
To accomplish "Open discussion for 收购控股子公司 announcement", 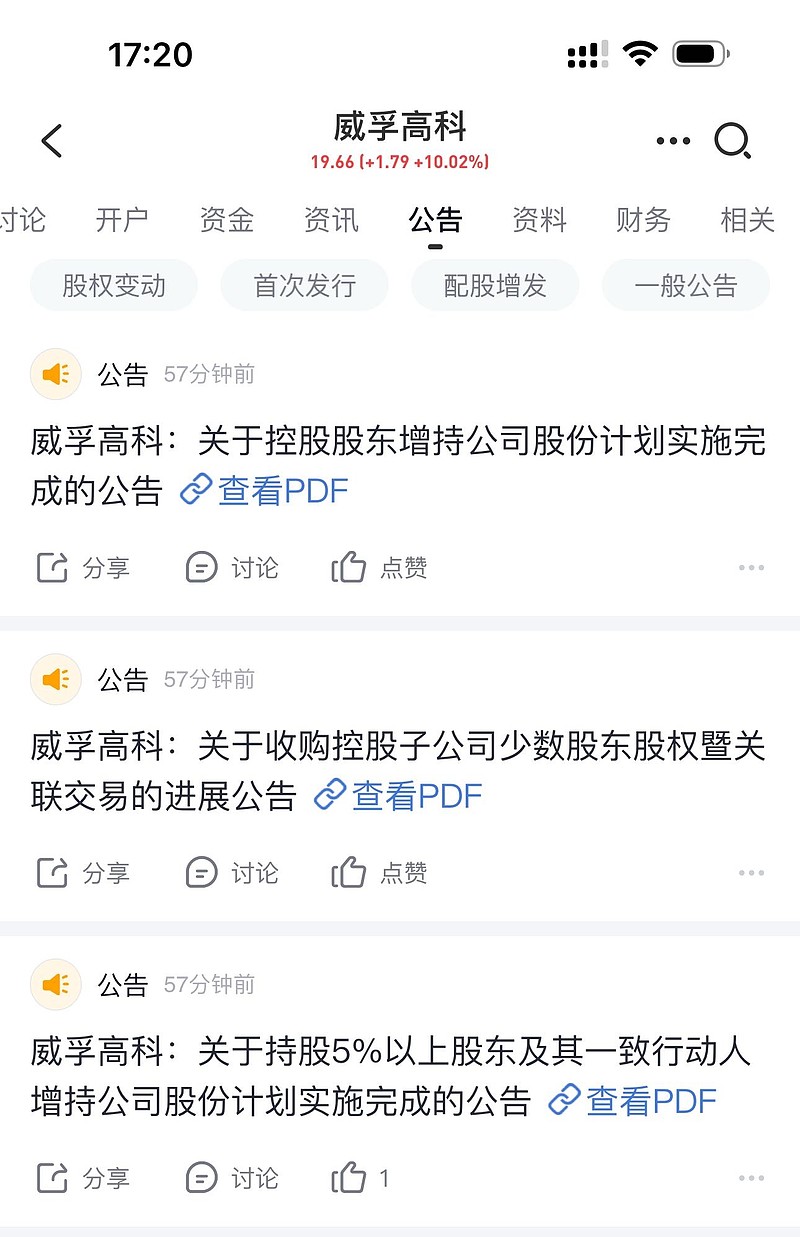I will tap(232, 873).
